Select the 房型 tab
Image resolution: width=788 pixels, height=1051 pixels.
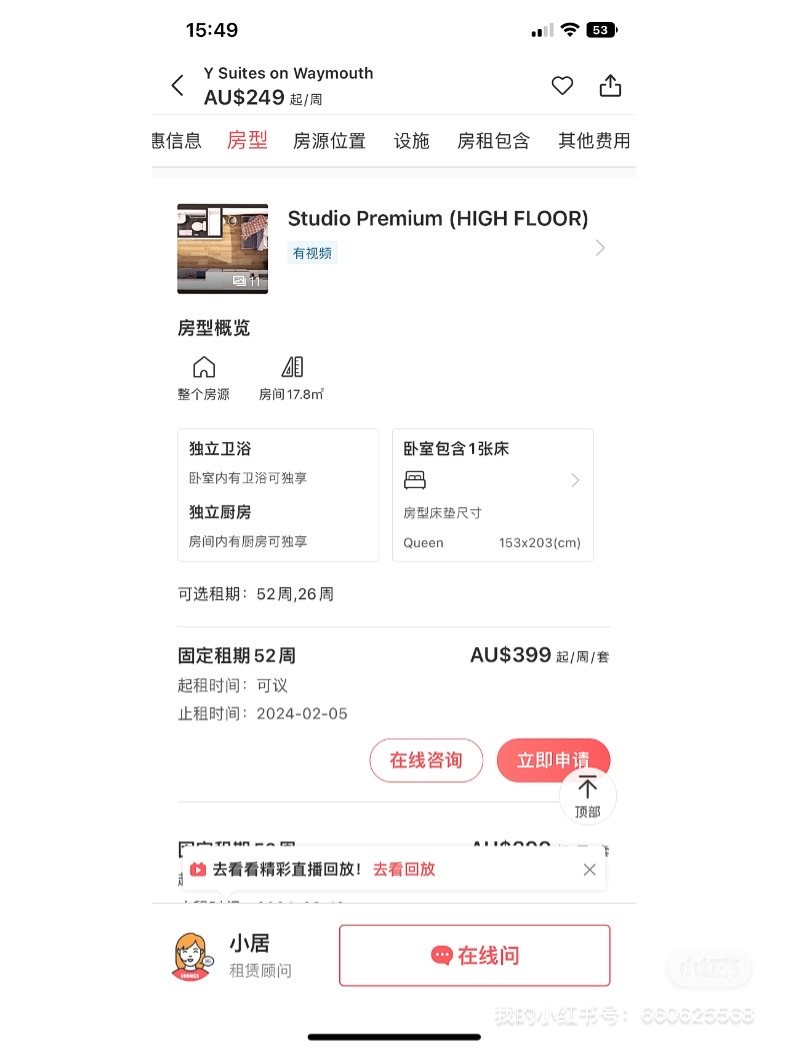tap(247, 140)
